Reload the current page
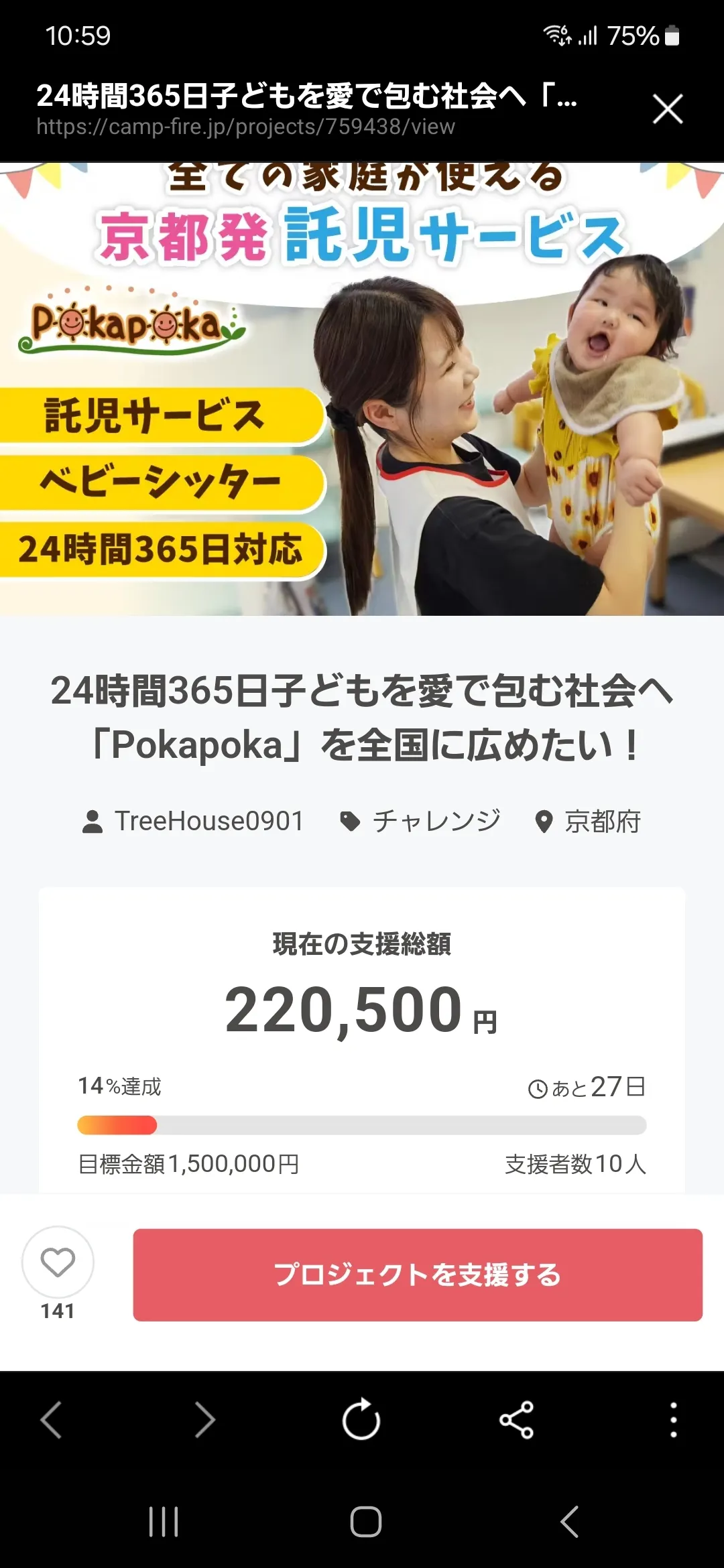This screenshot has height=1568, width=724. click(x=361, y=1419)
